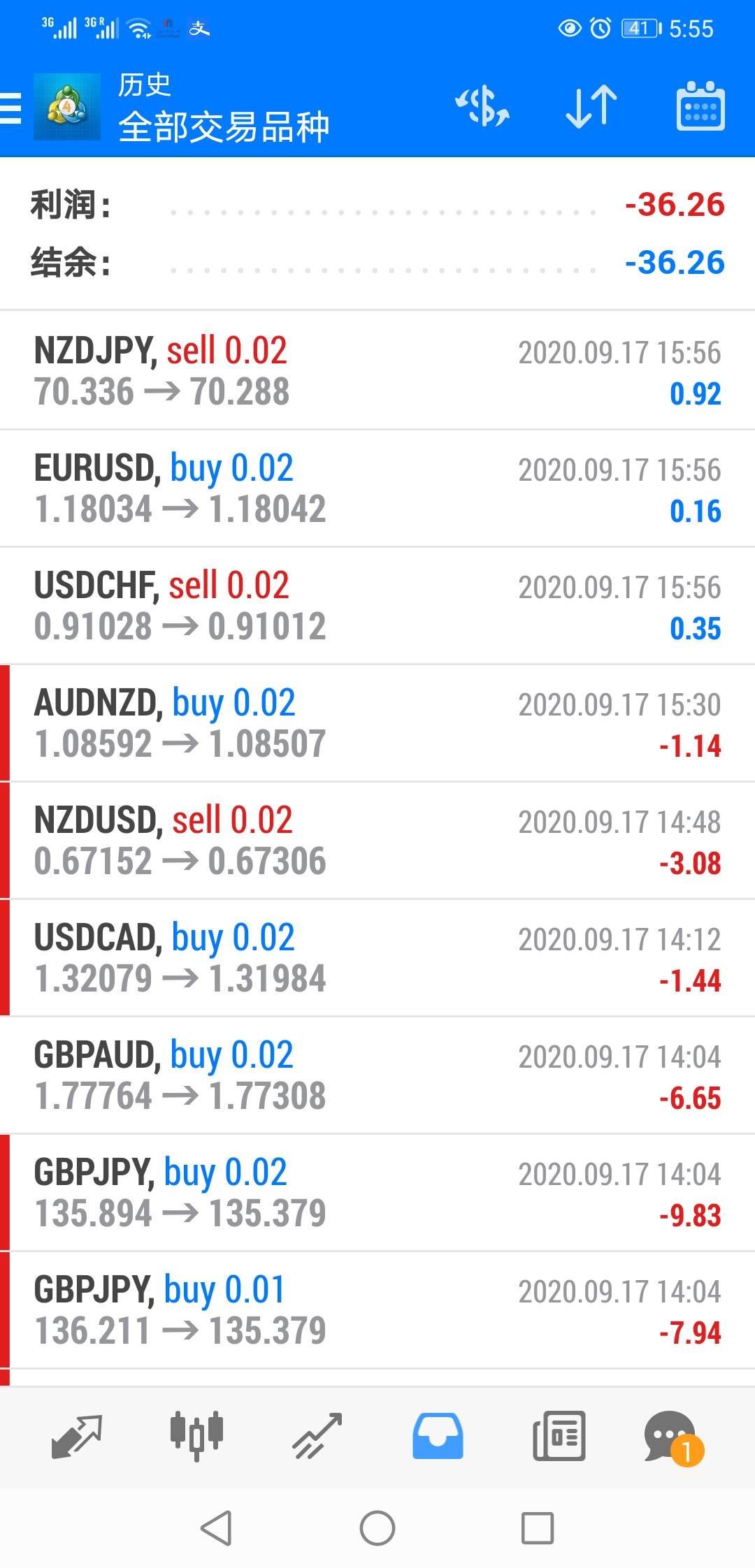
Task: Go back with the system back button
Action: (216, 1528)
